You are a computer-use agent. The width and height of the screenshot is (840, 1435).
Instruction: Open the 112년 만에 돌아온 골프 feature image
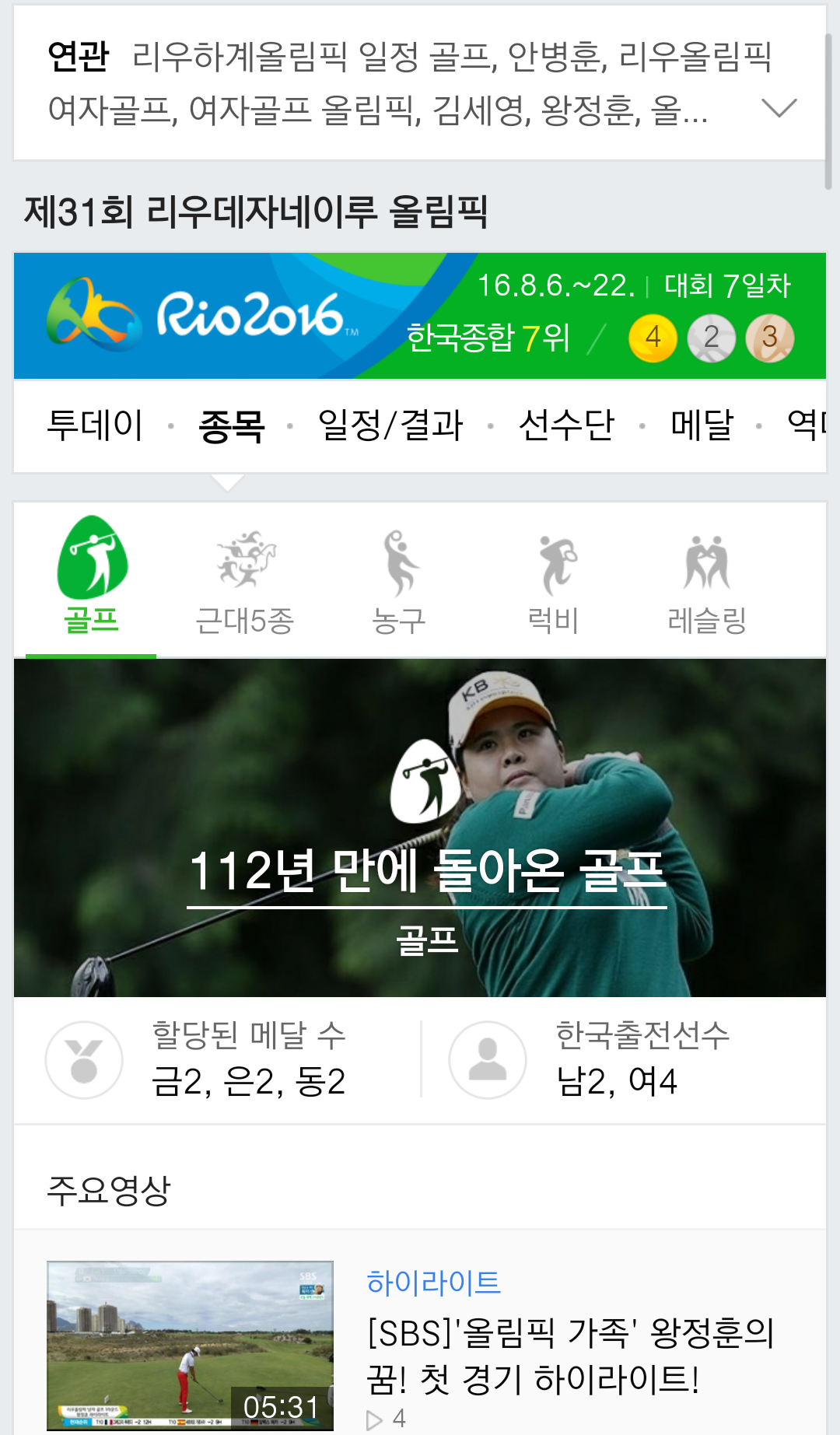click(x=420, y=828)
